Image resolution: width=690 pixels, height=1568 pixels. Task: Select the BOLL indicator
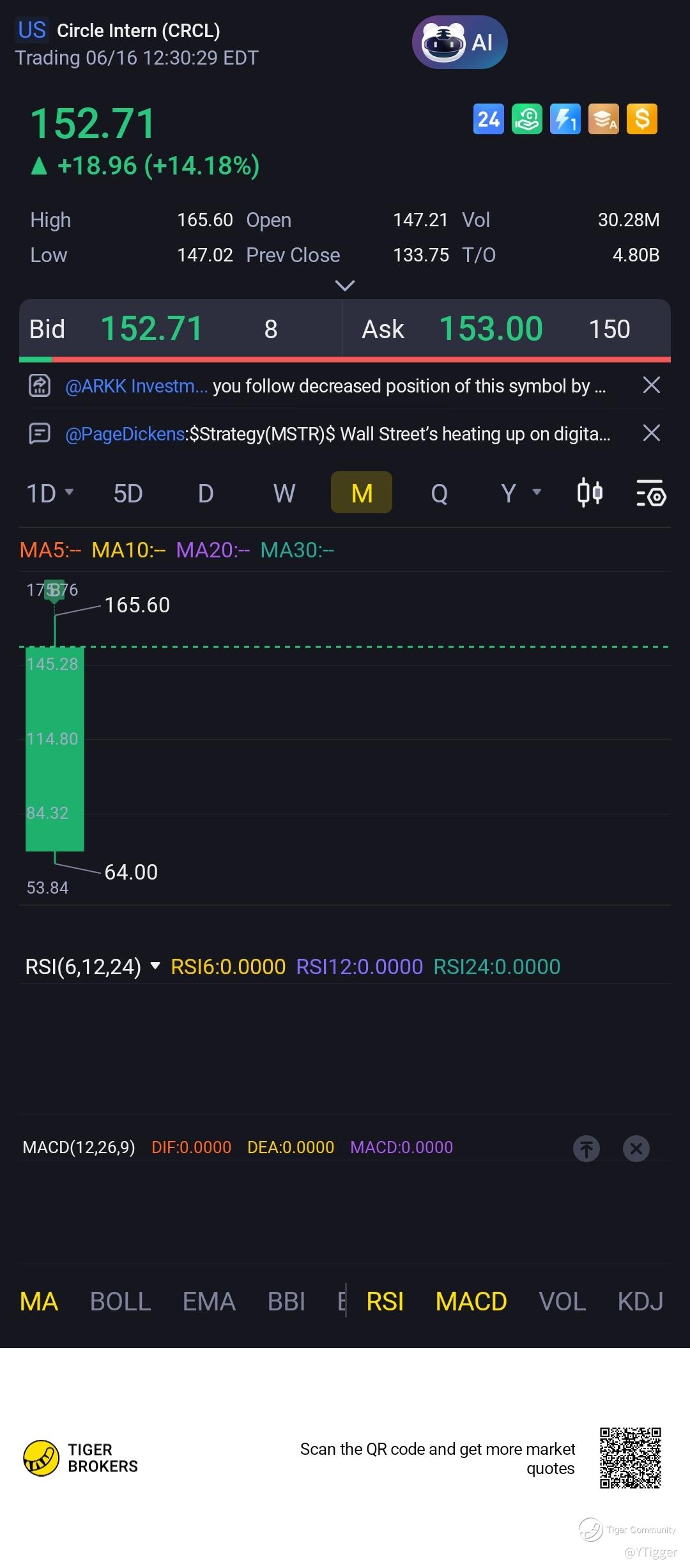click(120, 1301)
